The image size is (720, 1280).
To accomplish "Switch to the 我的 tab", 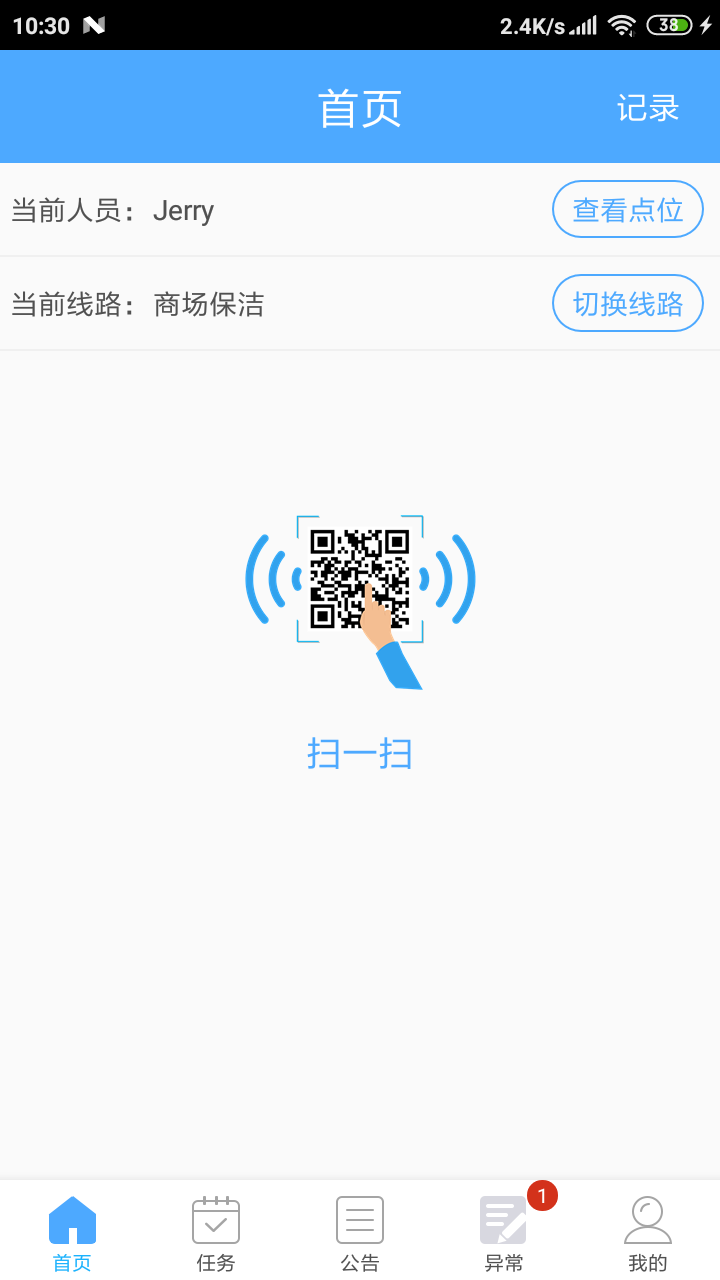I will [x=648, y=1232].
